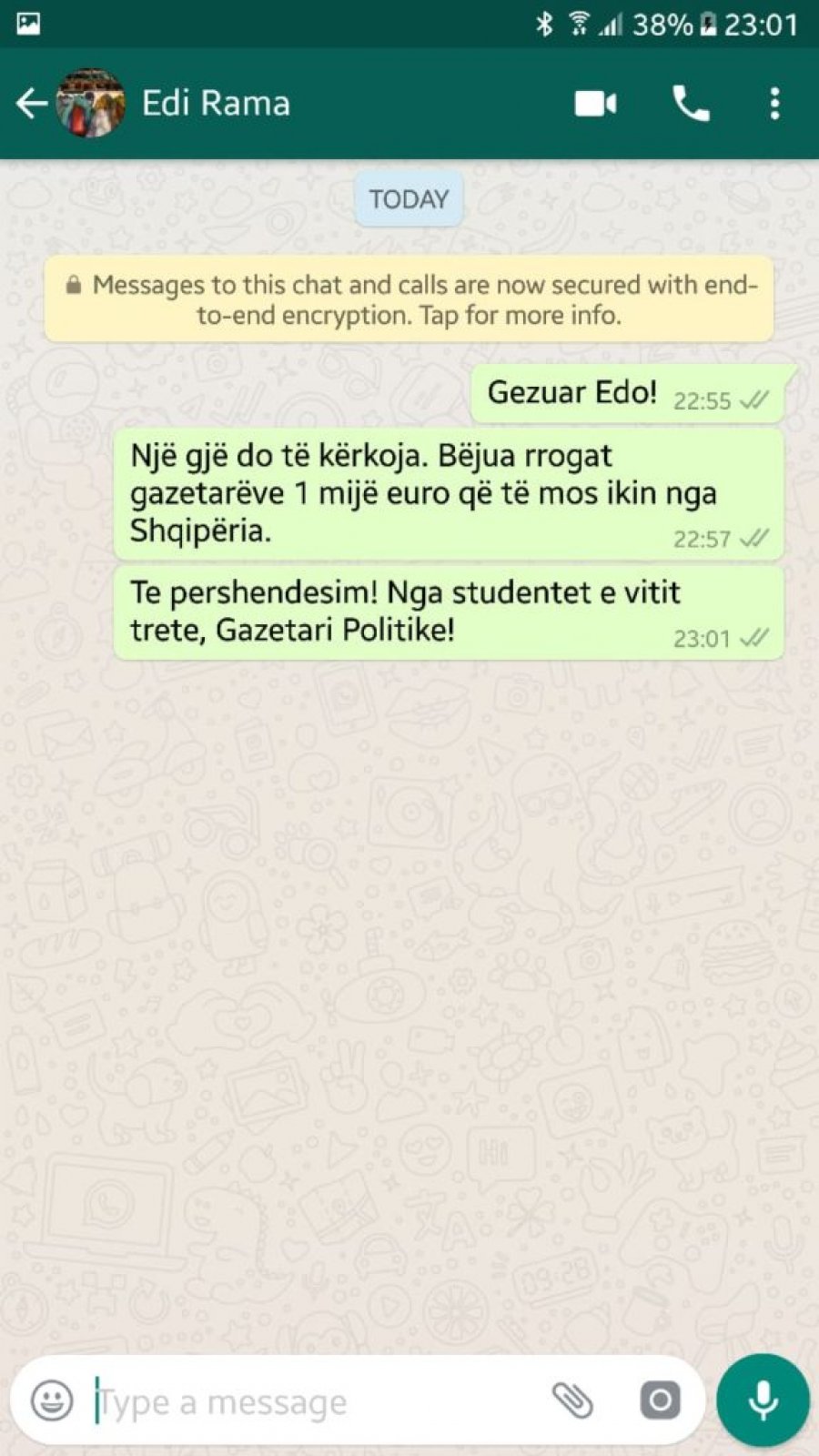Viewport: 819px width, 1456px height.
Task: Open Edi Rama's contact info
Action: [x=216, y=104]
